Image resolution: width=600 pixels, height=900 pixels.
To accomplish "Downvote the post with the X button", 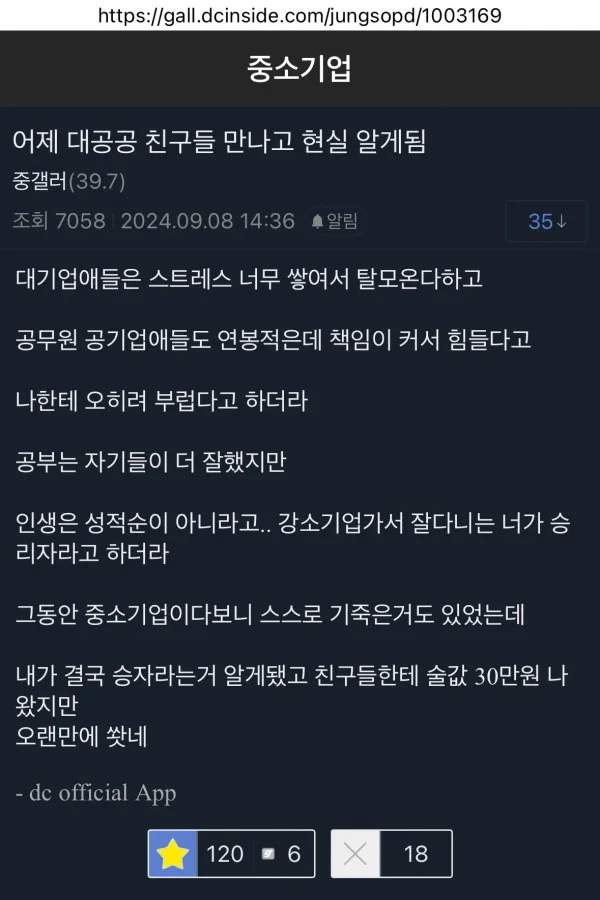I will click(355, 853).
